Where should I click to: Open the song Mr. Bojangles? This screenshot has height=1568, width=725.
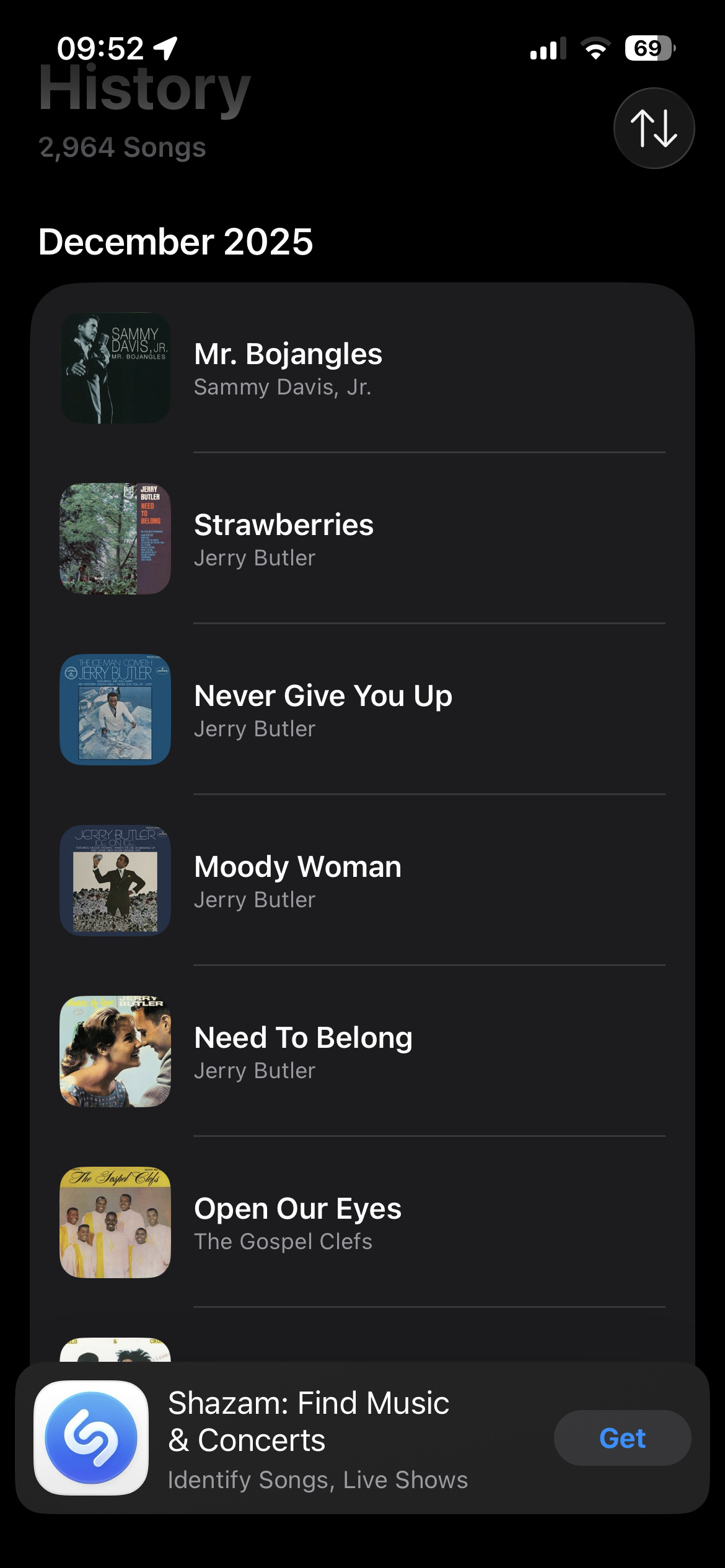pos(362,368)
